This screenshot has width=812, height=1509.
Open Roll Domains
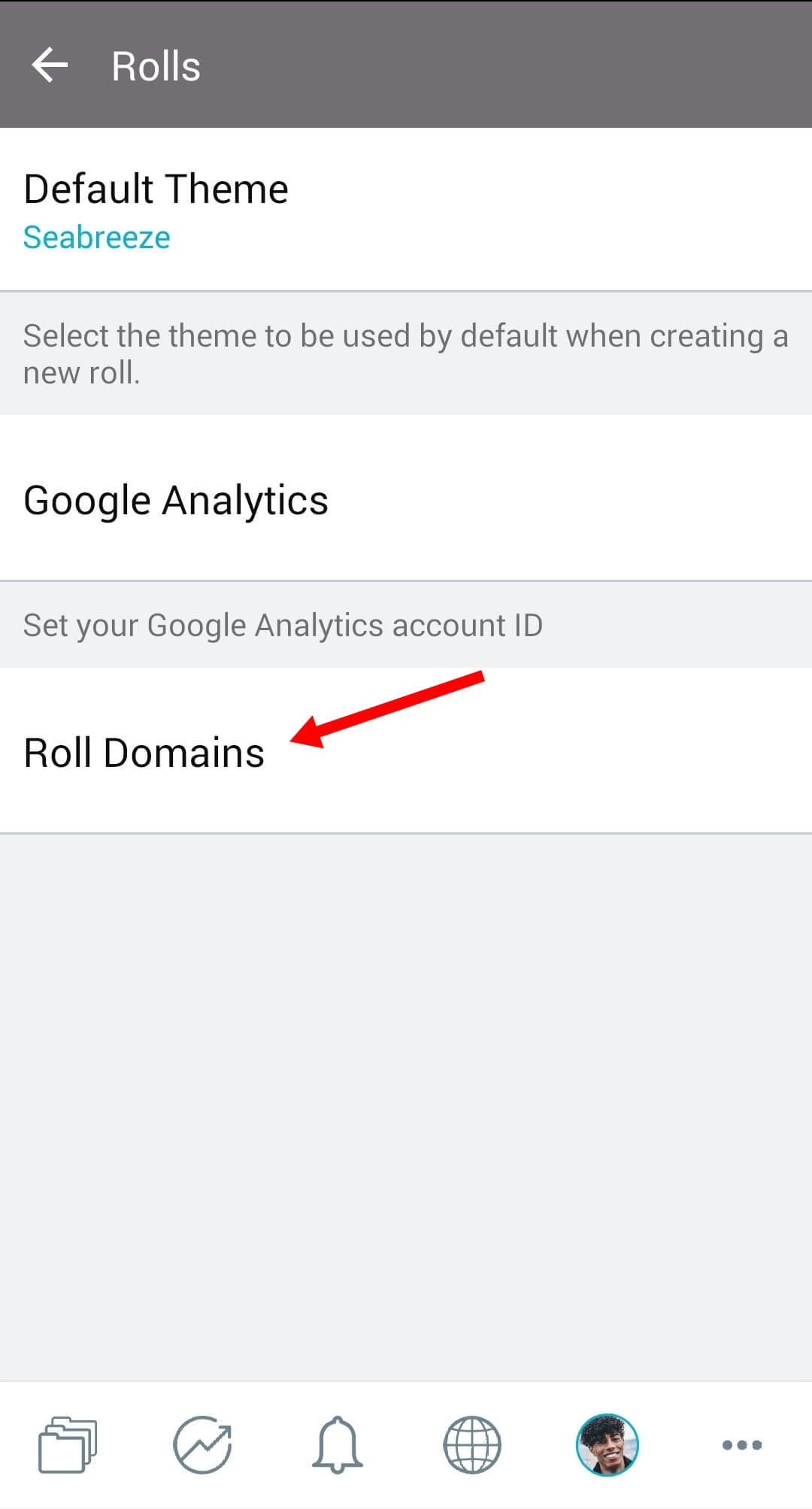pos(406,750)
